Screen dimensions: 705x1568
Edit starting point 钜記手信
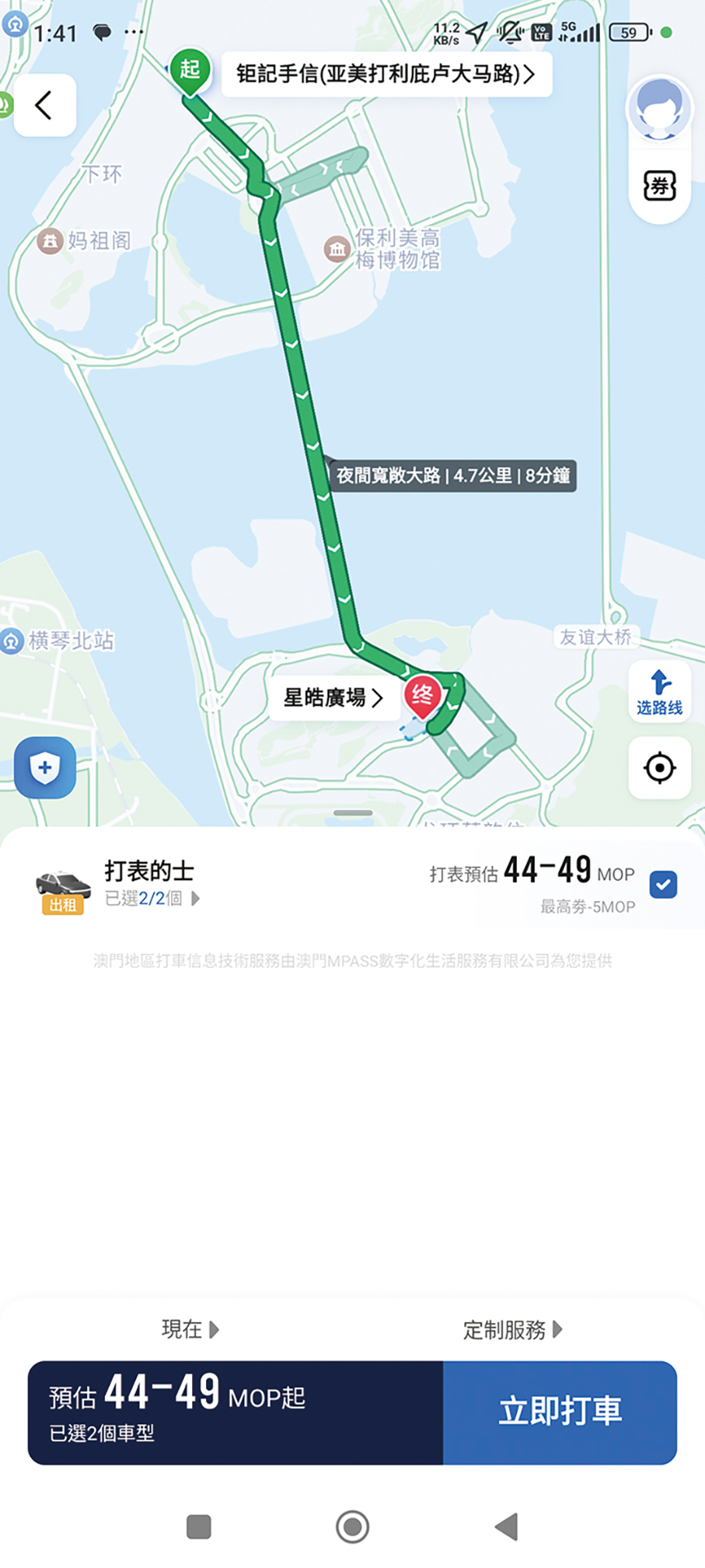[x=386, y=74]
